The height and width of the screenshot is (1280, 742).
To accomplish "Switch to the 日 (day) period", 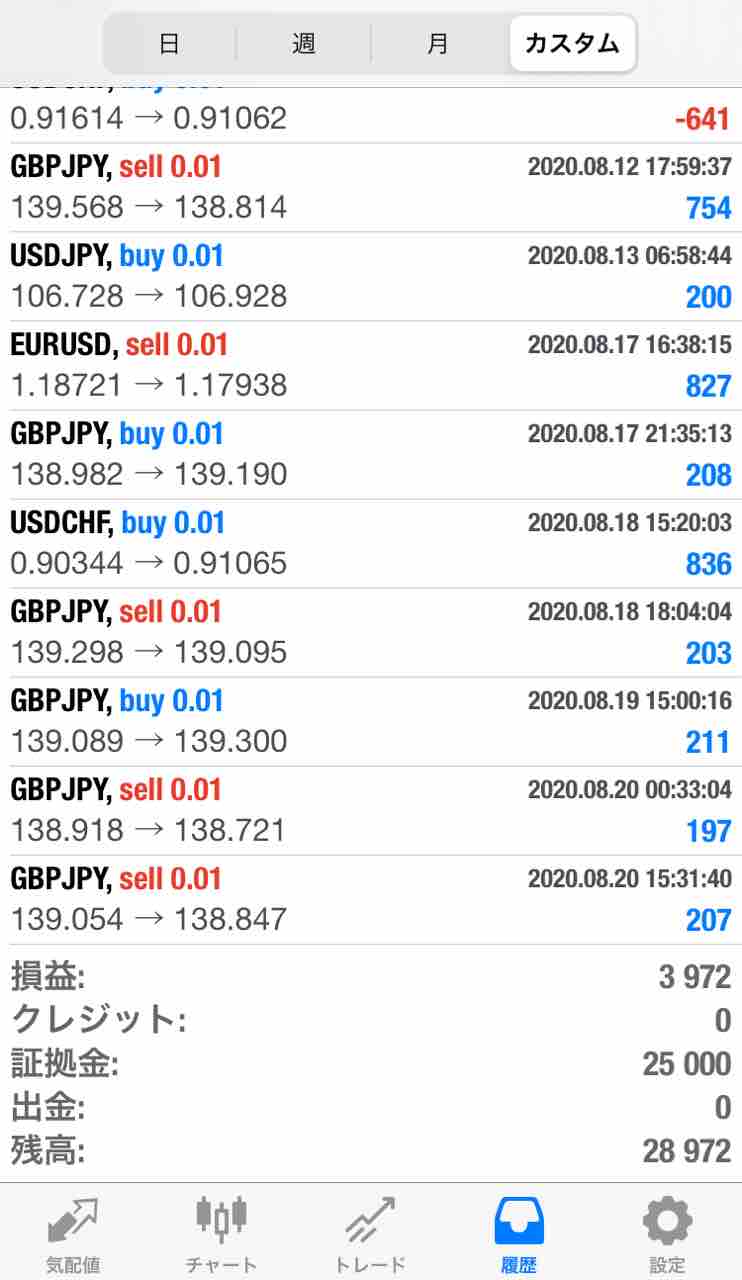I will coord(169,44).
